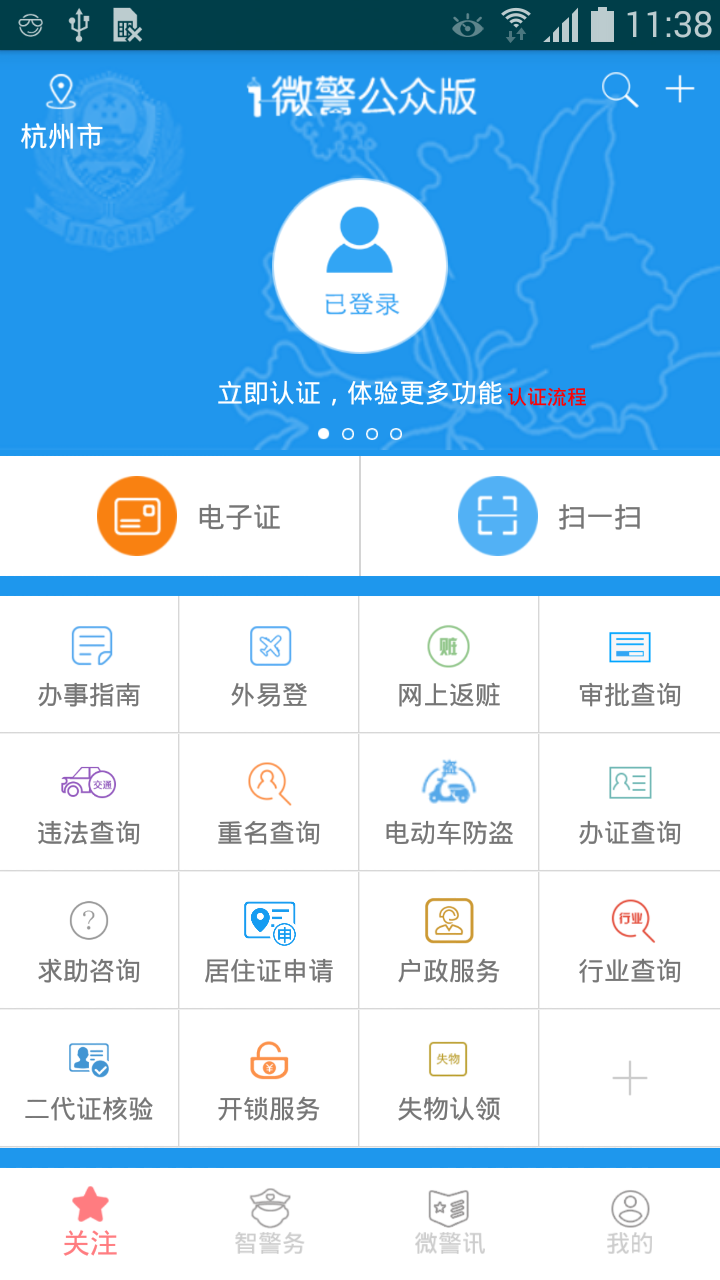Viewport: 720px width, 1280px height.
Task: Open 居住证申请
Action: pos(269,941)
